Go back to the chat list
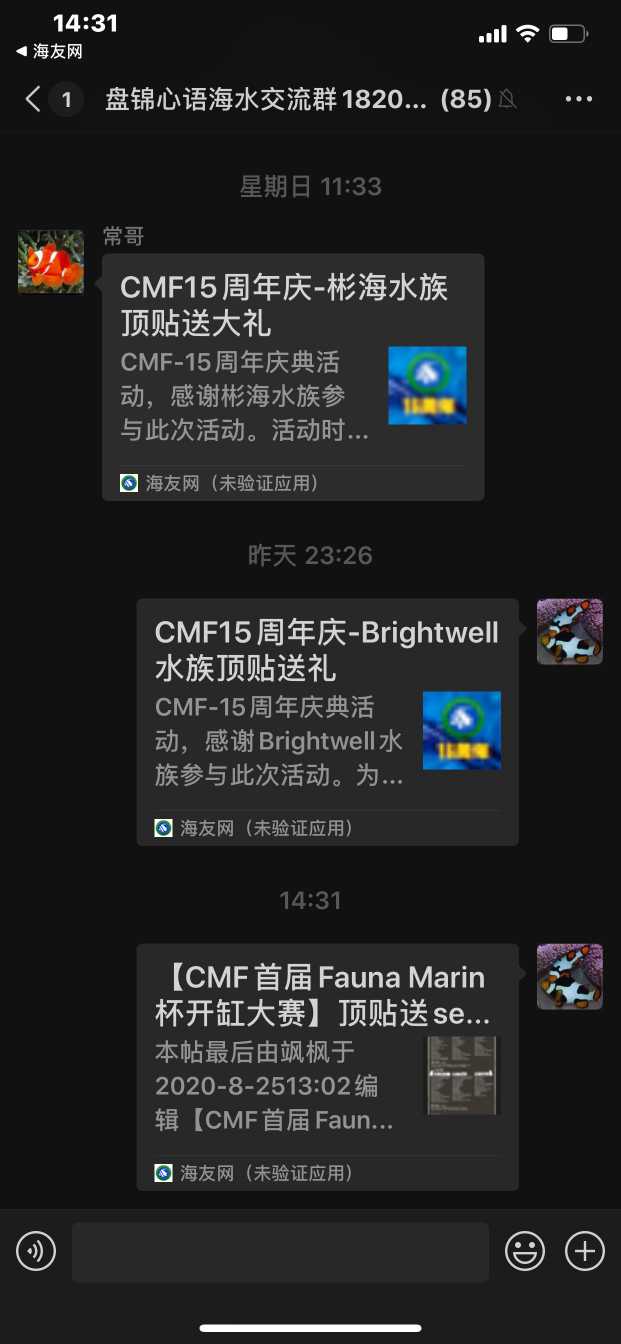 (34, 99)
